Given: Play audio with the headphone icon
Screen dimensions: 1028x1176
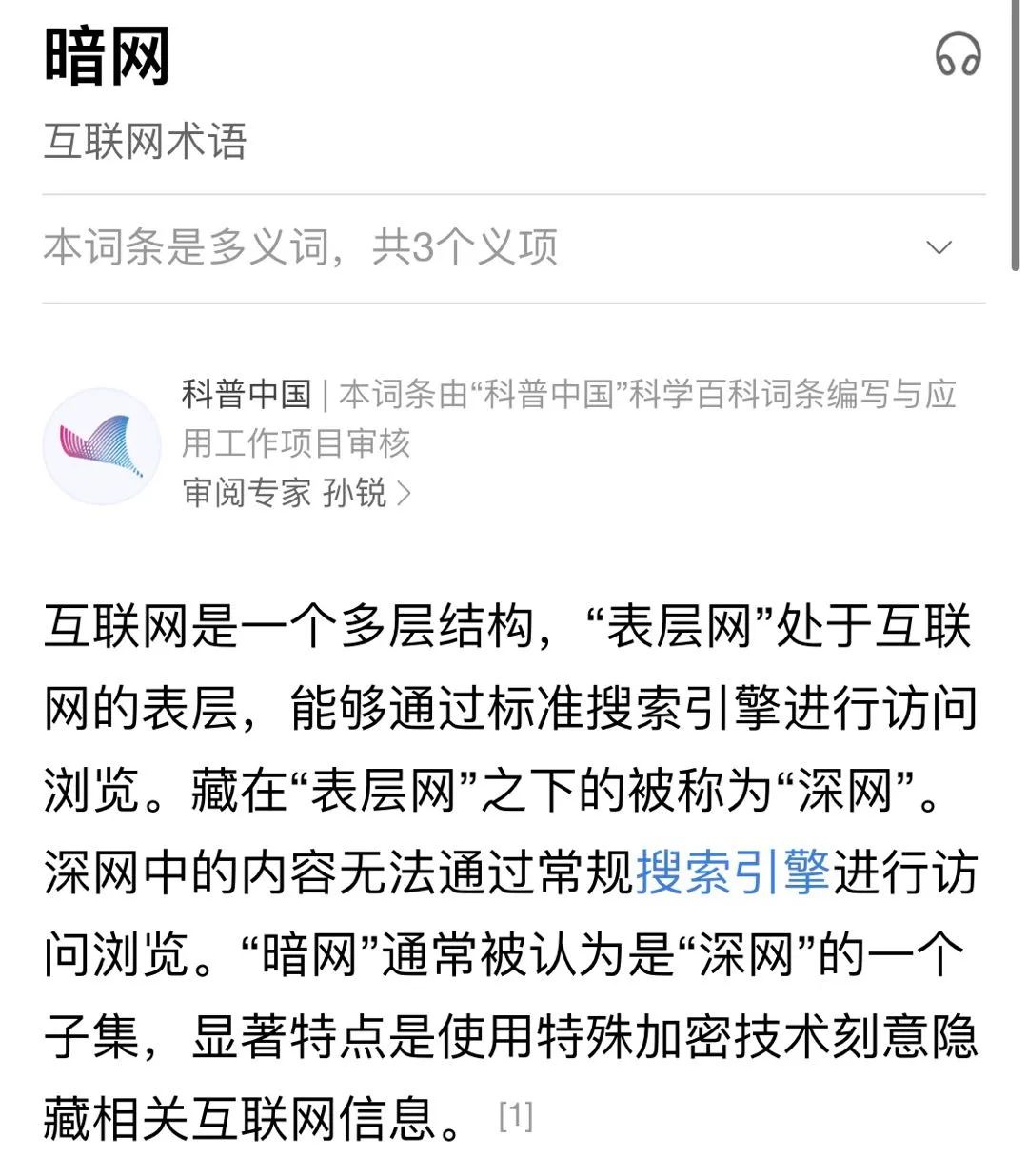Looking at the screenshot, I should tap(957, 53).
